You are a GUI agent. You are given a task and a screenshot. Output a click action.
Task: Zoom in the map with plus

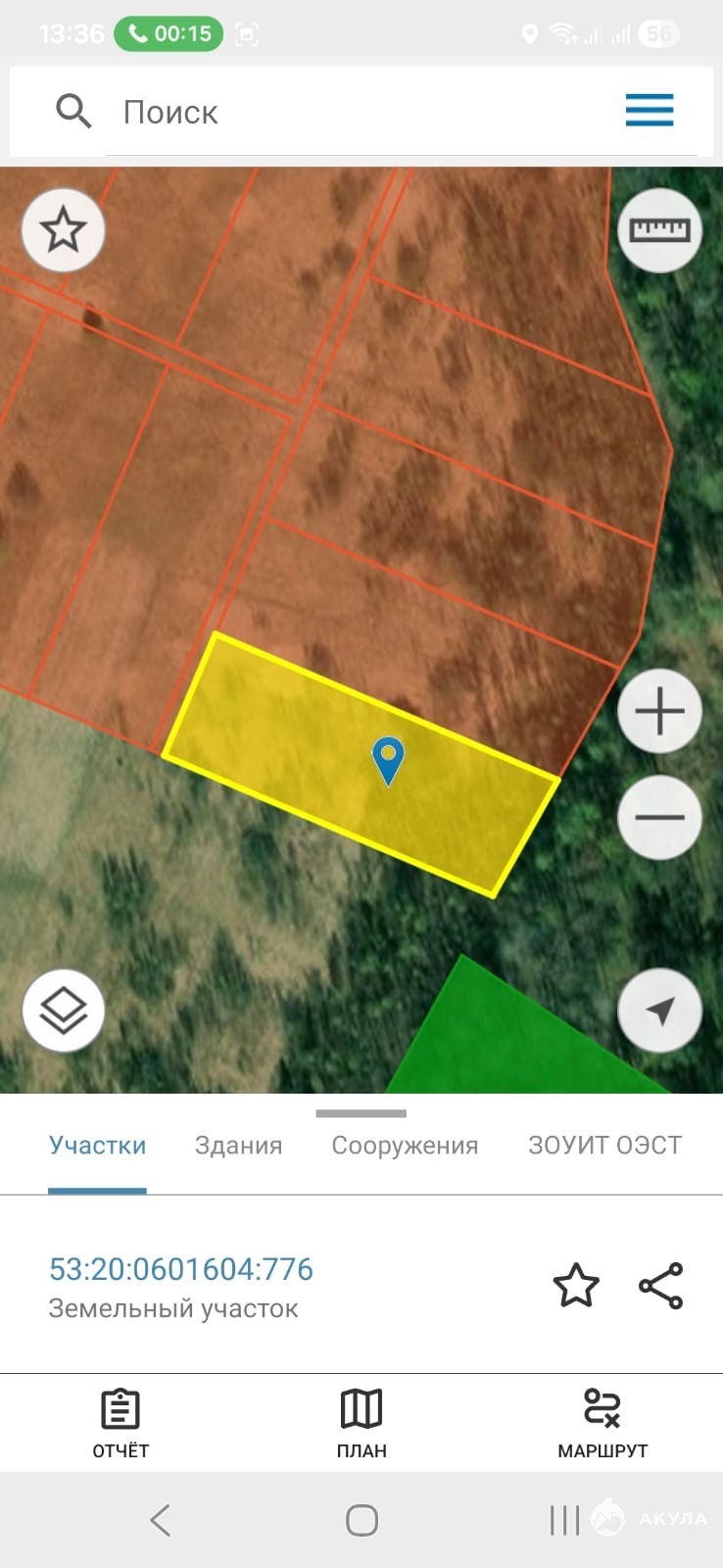(659, 711)
